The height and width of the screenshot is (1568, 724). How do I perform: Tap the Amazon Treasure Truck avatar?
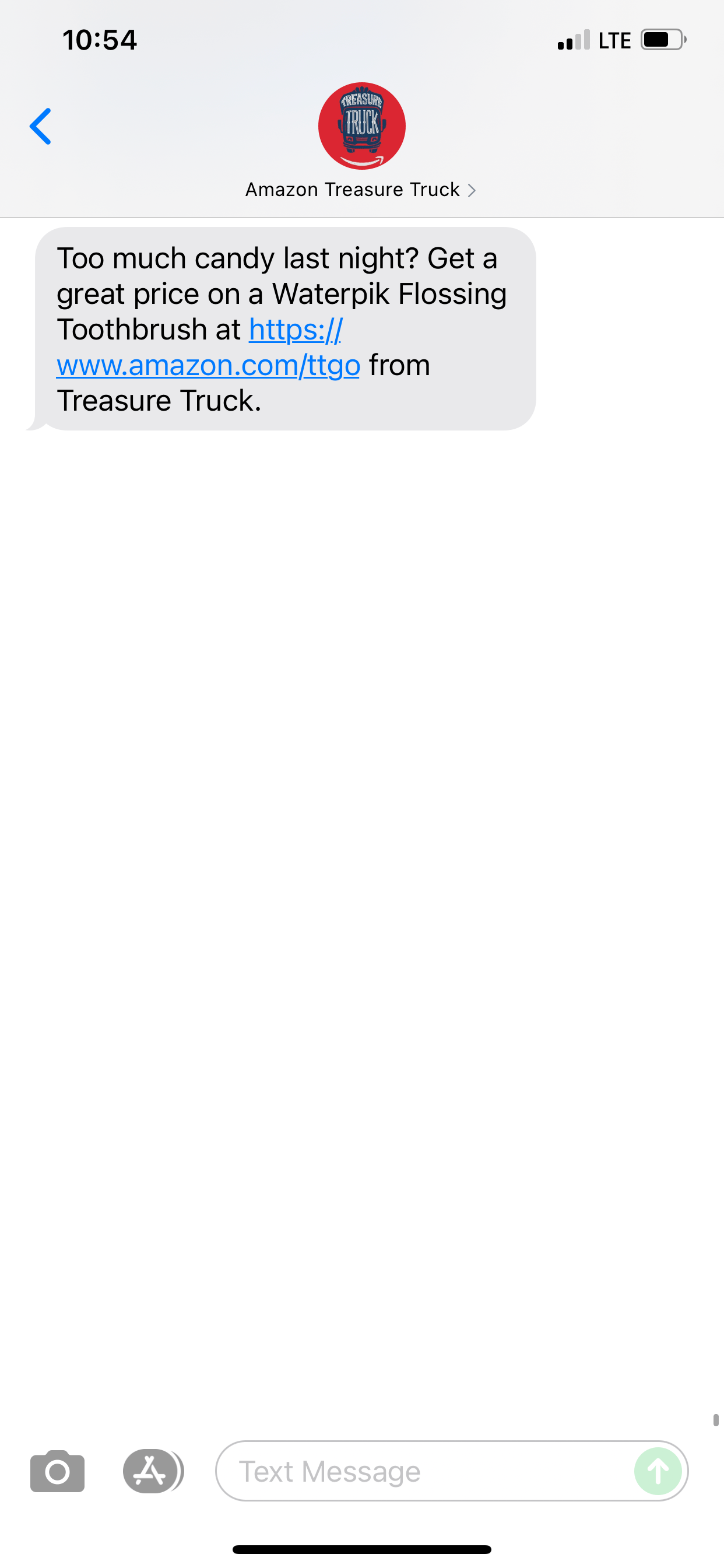pos(361,125)
